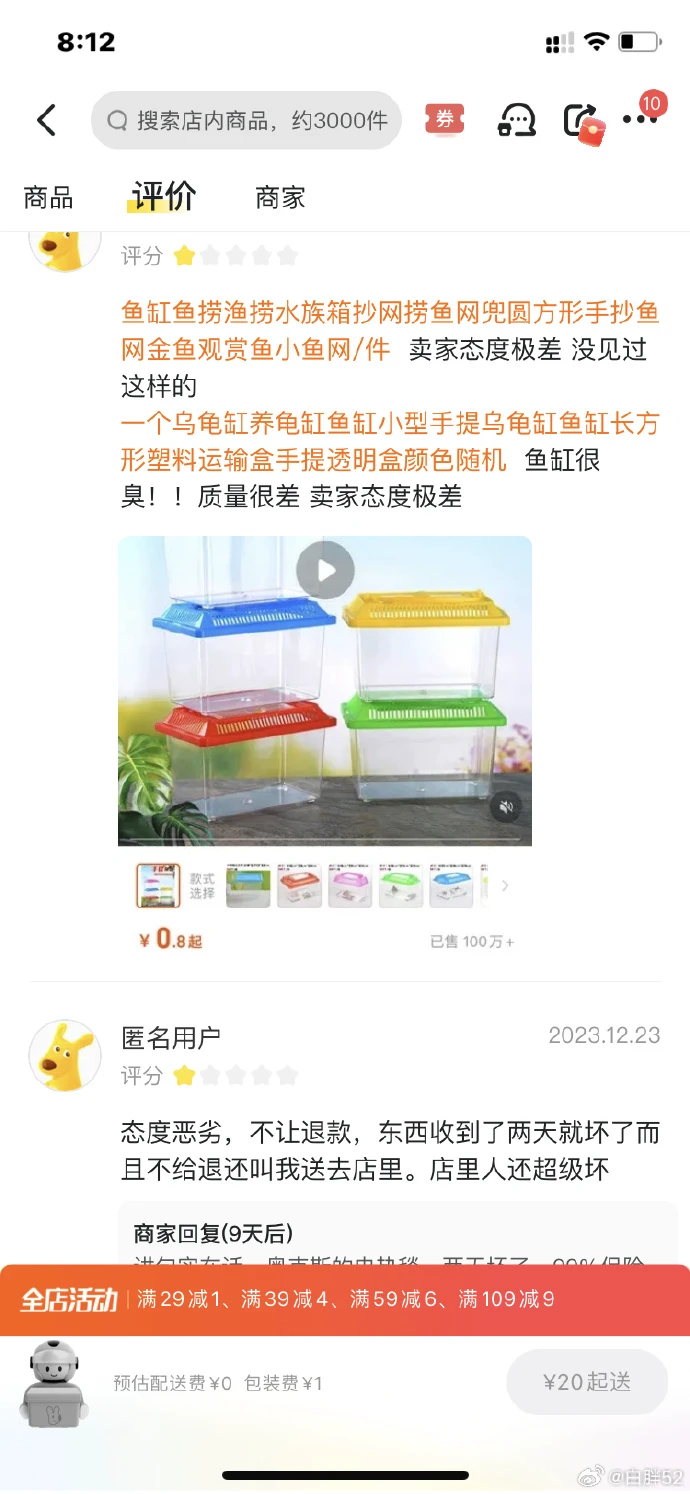Image resolution: width=690 pixels, height=1494 pixels.
Task: Search products within this store
Action: pyautogui.click(x=246, y=121)
